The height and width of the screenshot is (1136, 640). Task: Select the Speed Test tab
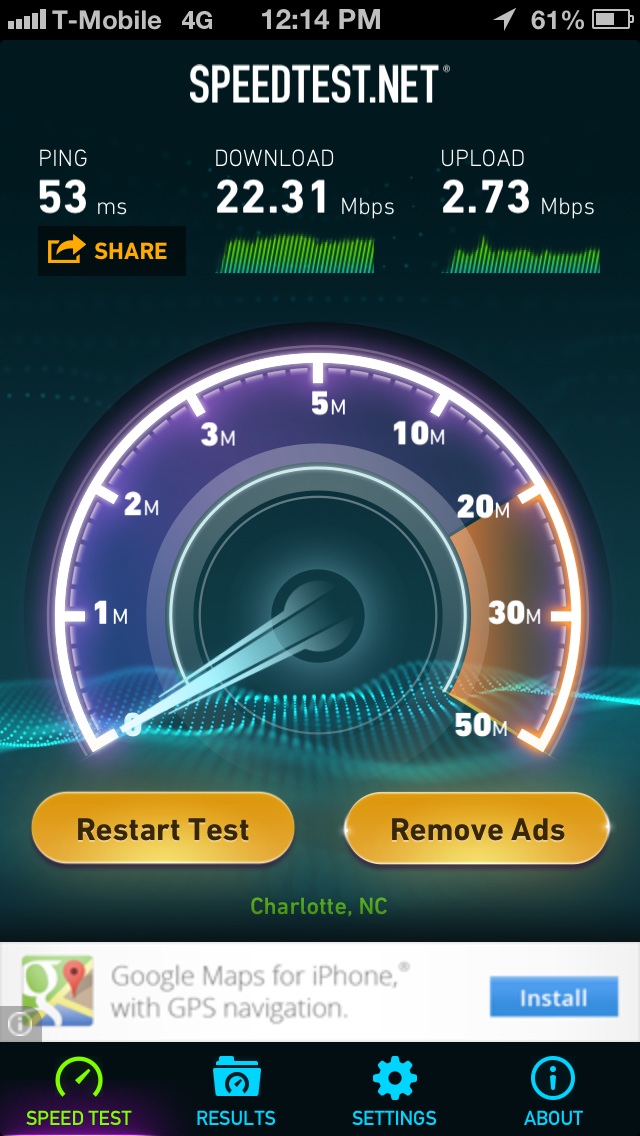click(78, 1093)
